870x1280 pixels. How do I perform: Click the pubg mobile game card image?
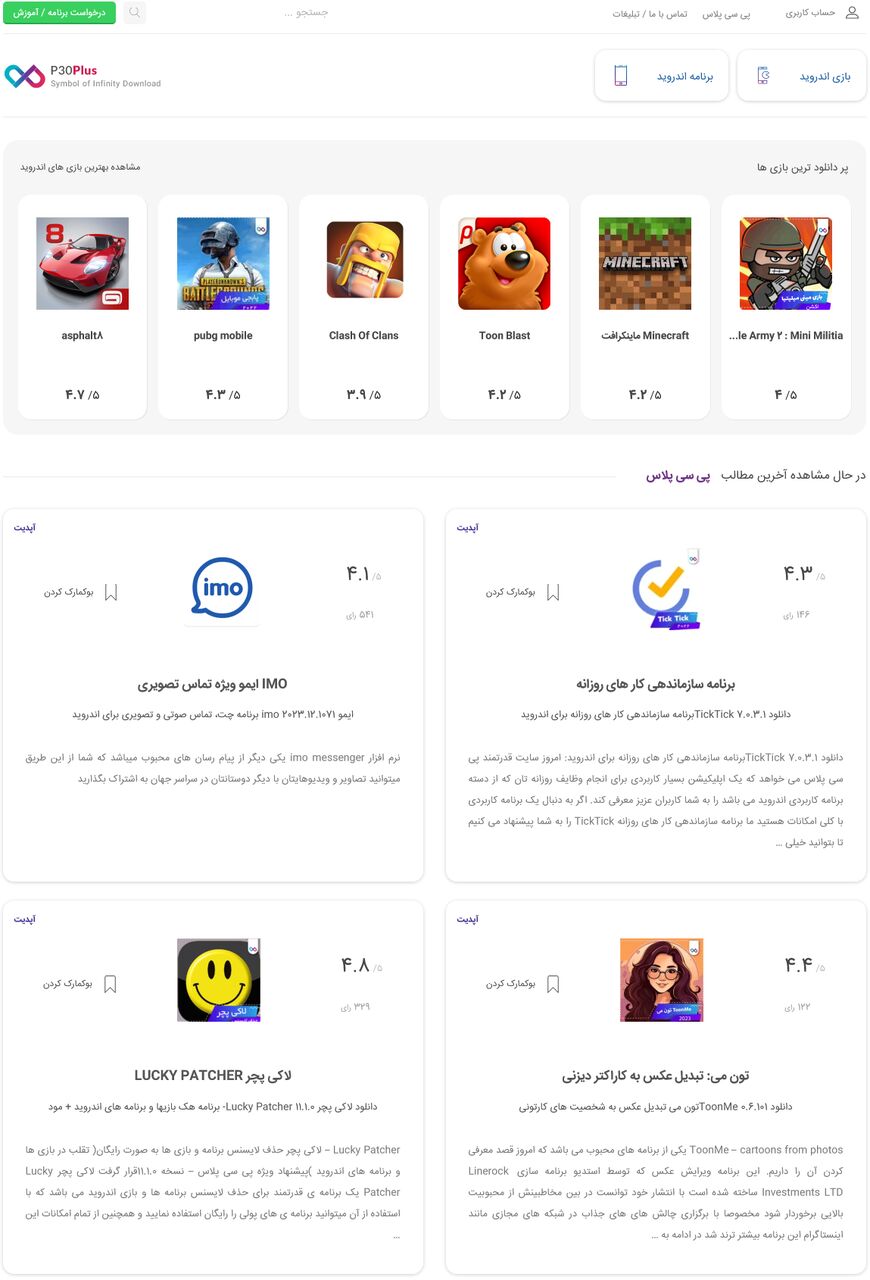point(222,263)
